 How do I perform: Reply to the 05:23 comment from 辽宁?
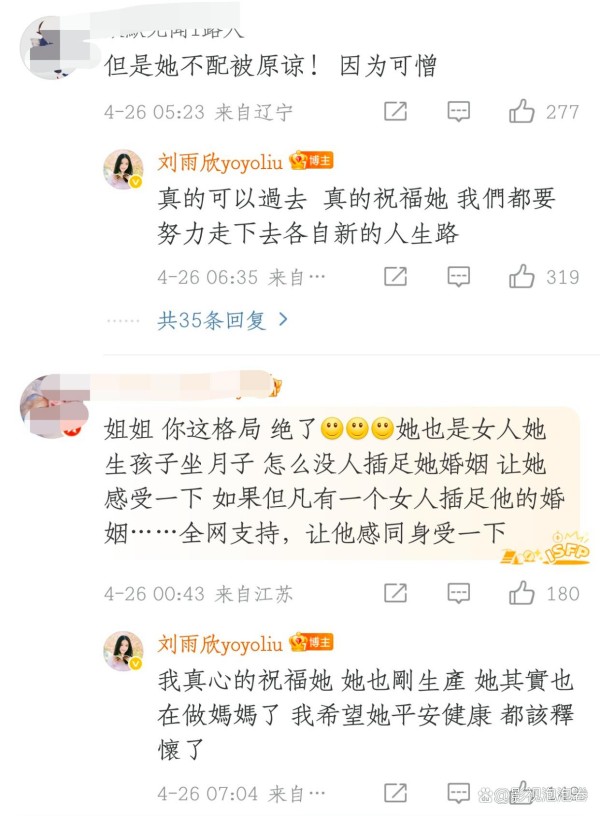click(459, 111)
